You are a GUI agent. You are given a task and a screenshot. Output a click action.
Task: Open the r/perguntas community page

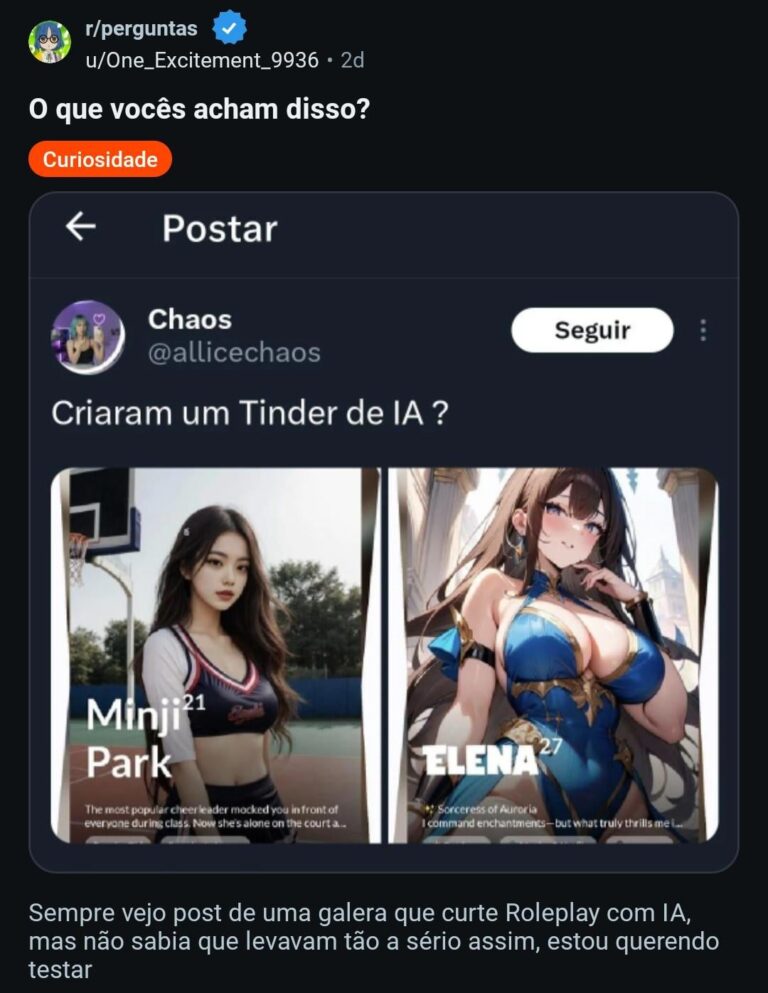pyautogui.click(x=141, y=28)
